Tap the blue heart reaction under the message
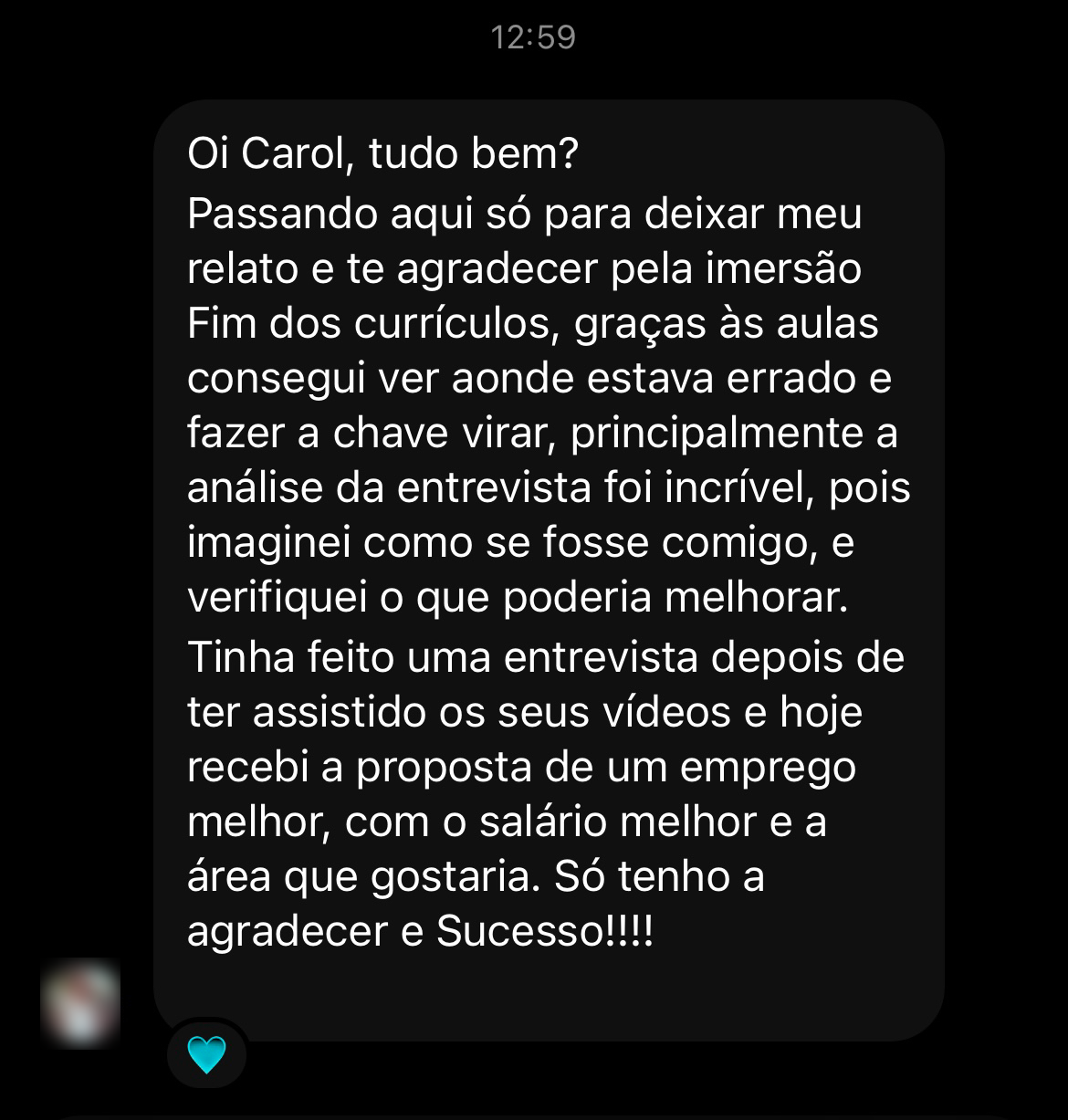The width and height of the screenshot is (1068, 1120). (206, 1054)
